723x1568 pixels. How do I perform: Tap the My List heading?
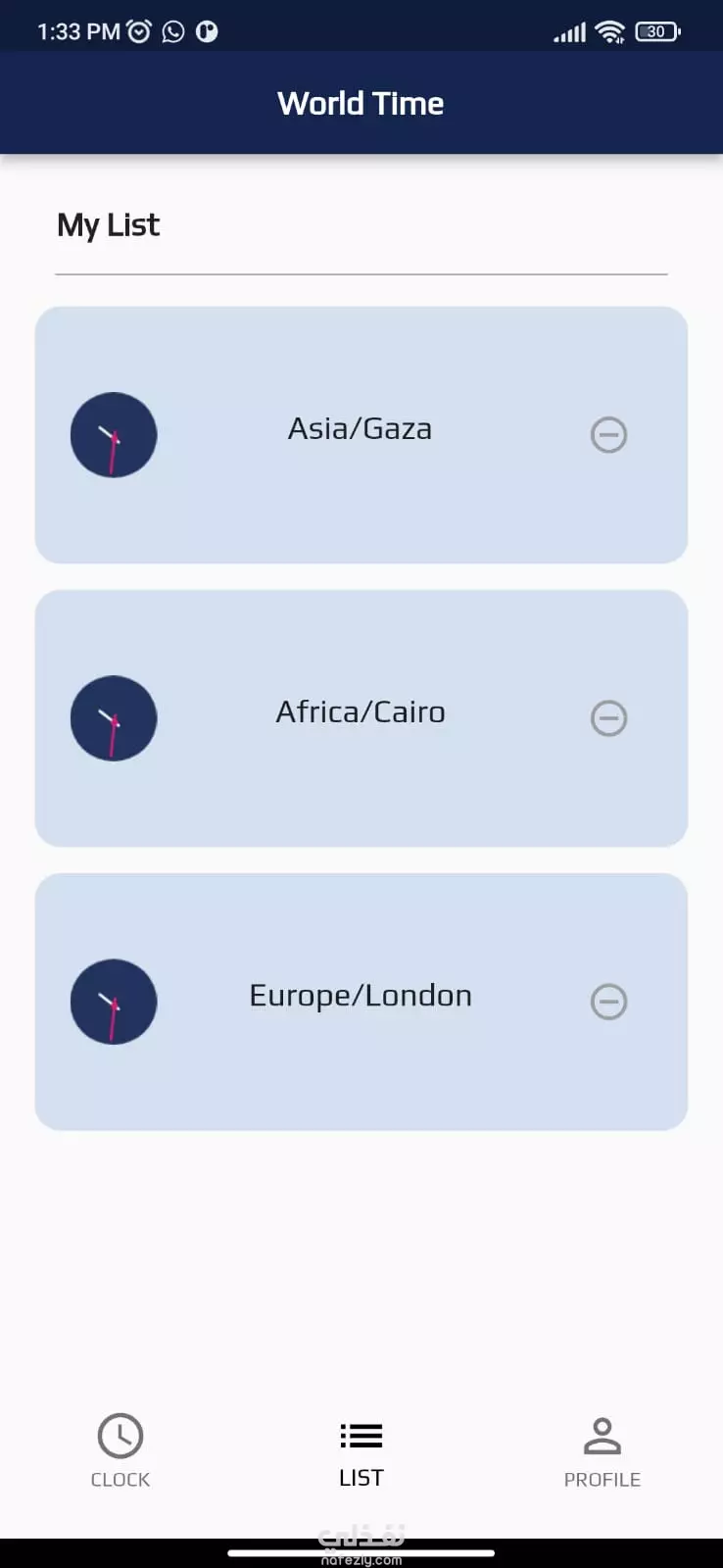tap(108, 224)
